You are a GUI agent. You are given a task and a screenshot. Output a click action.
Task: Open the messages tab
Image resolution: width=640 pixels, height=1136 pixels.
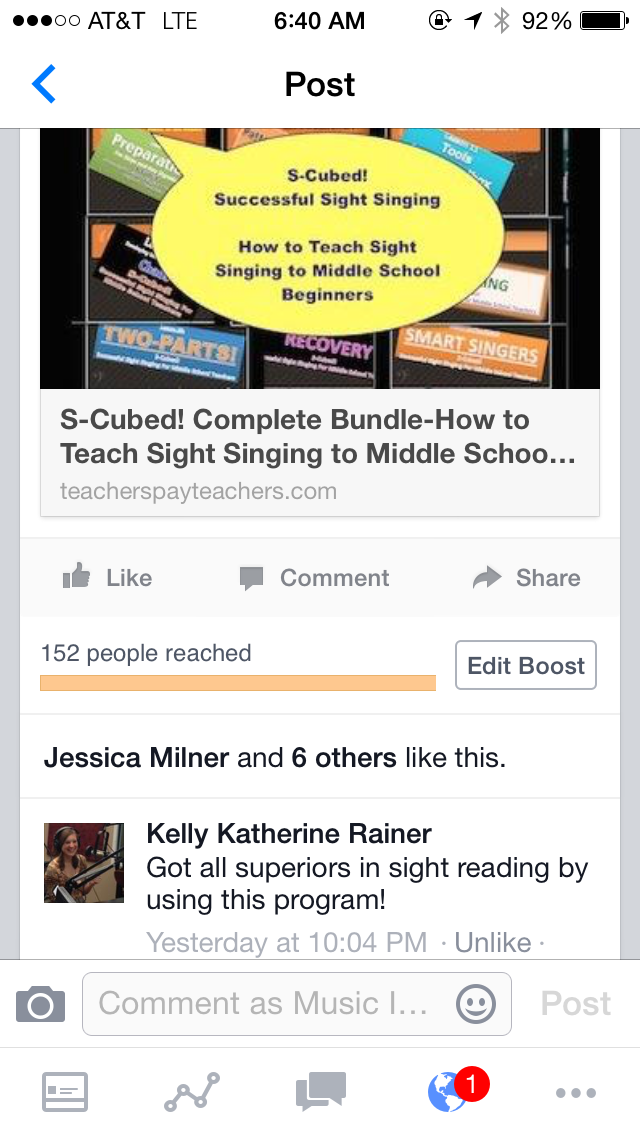point(321,1092)
